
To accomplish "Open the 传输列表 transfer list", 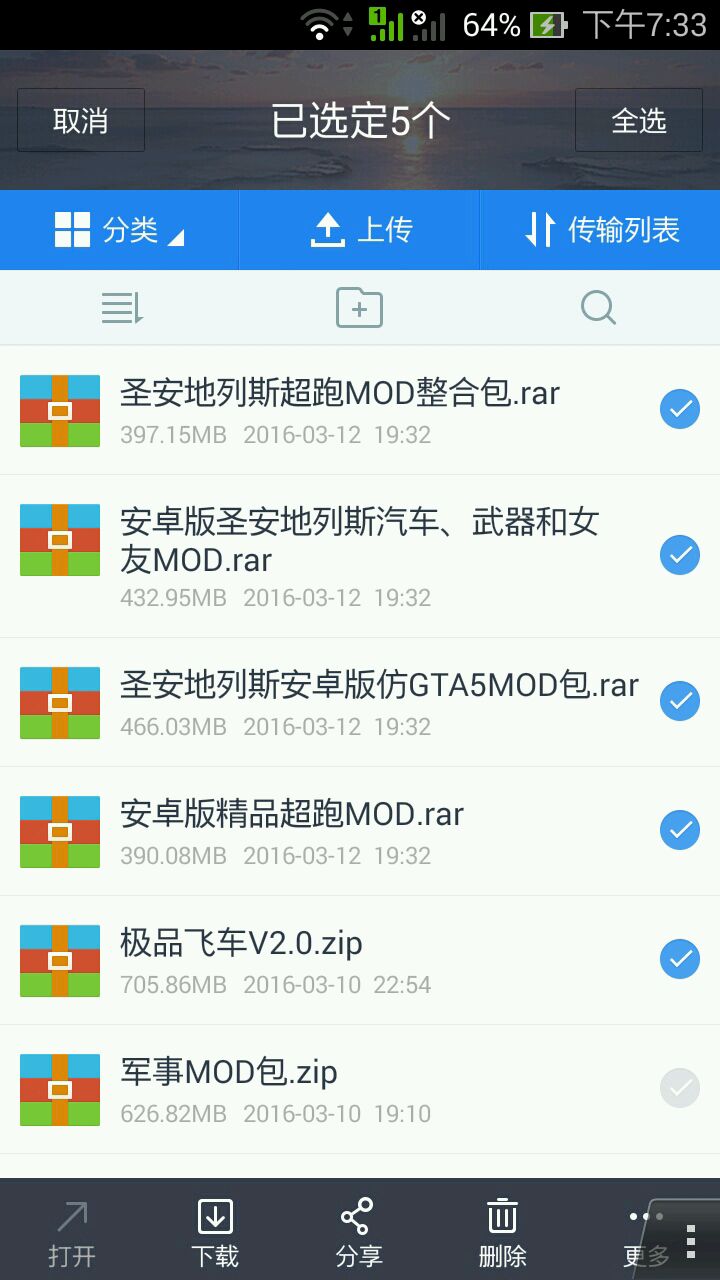I will tap(601, 230).
